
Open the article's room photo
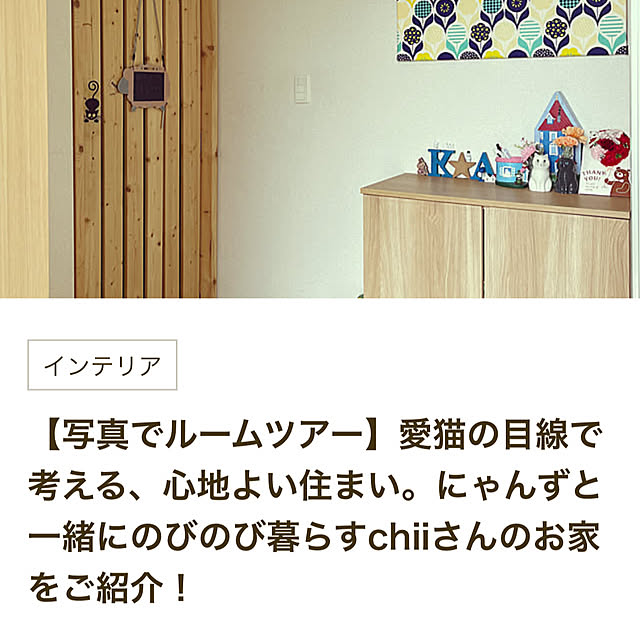click(x=320, y=148)
